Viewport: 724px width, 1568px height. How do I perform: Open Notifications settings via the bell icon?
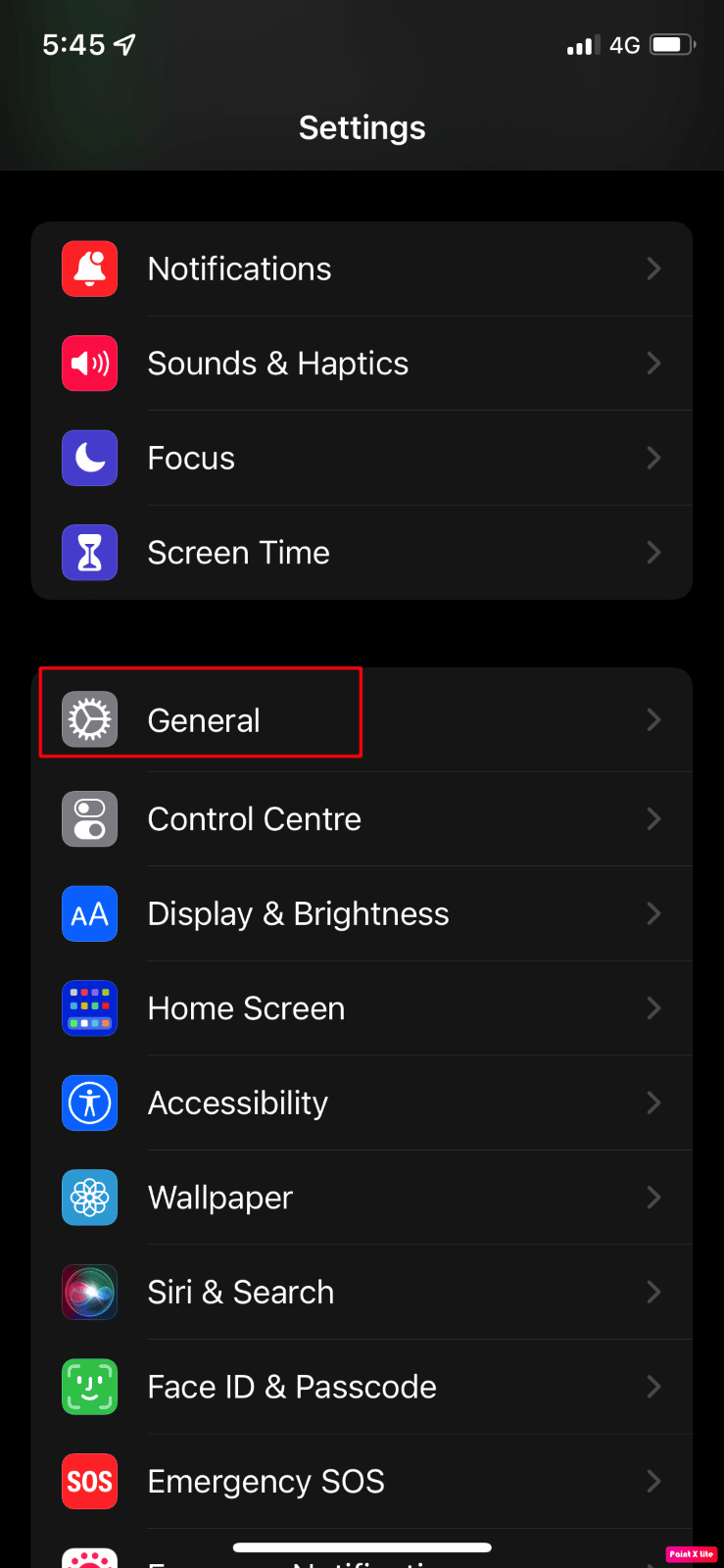tap(89, 269)
